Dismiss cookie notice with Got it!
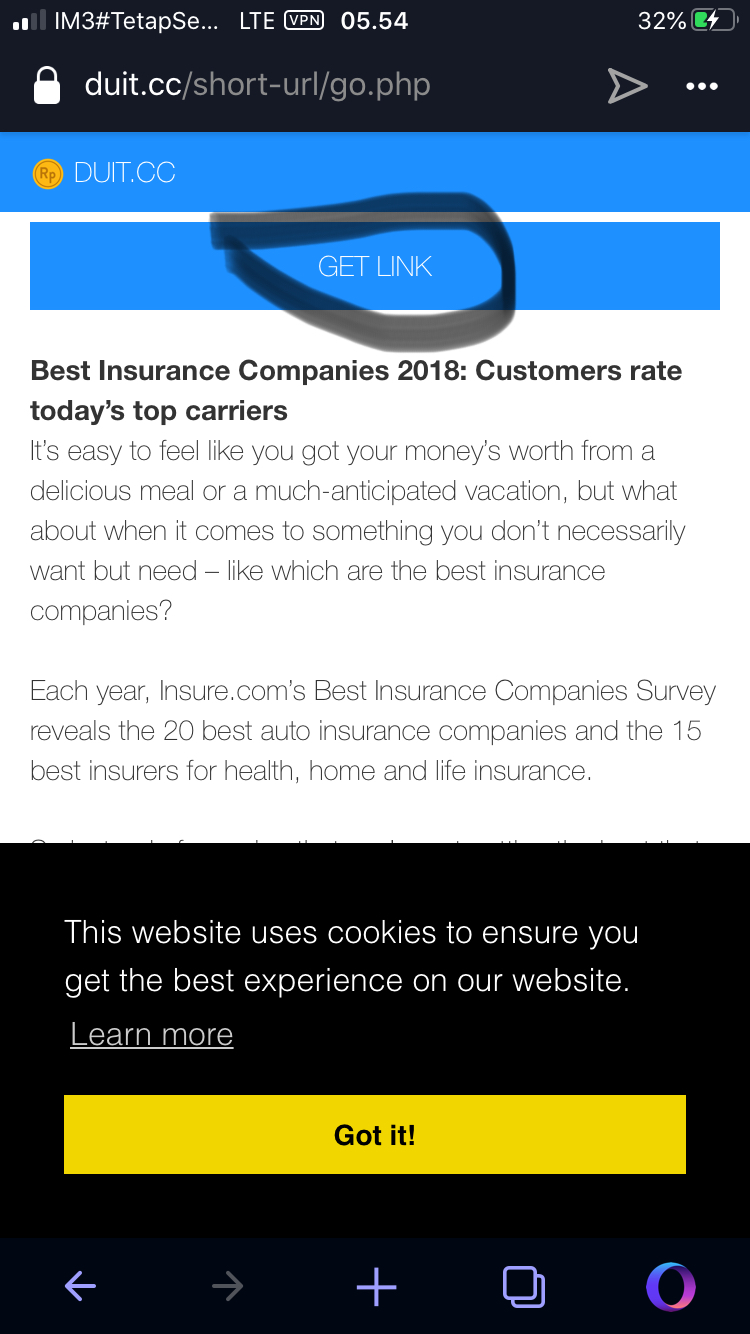The width and height of the screenshot is (750, 1334). point(375,1134)
